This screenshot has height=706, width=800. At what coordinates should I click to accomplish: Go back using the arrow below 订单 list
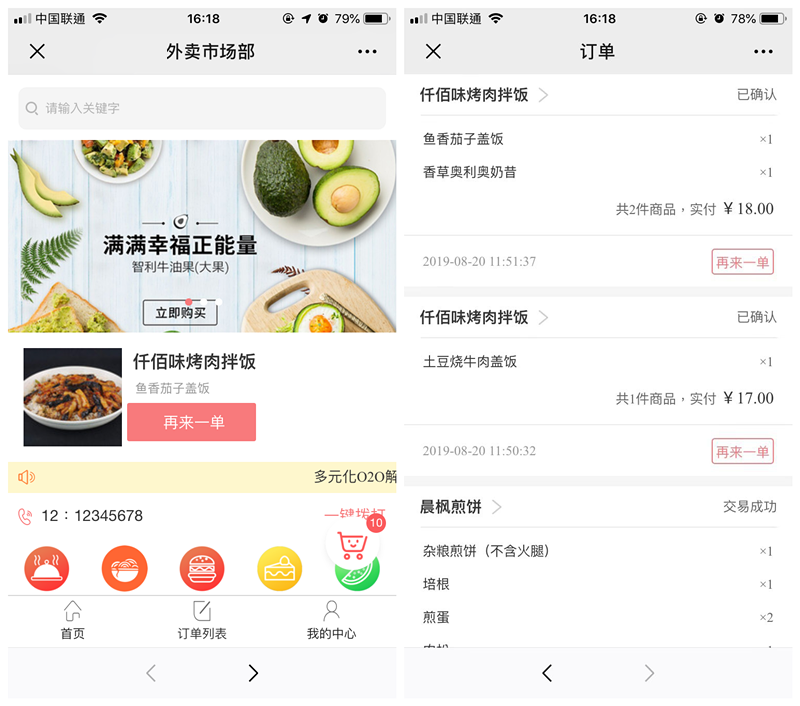[x=547, y=673]
